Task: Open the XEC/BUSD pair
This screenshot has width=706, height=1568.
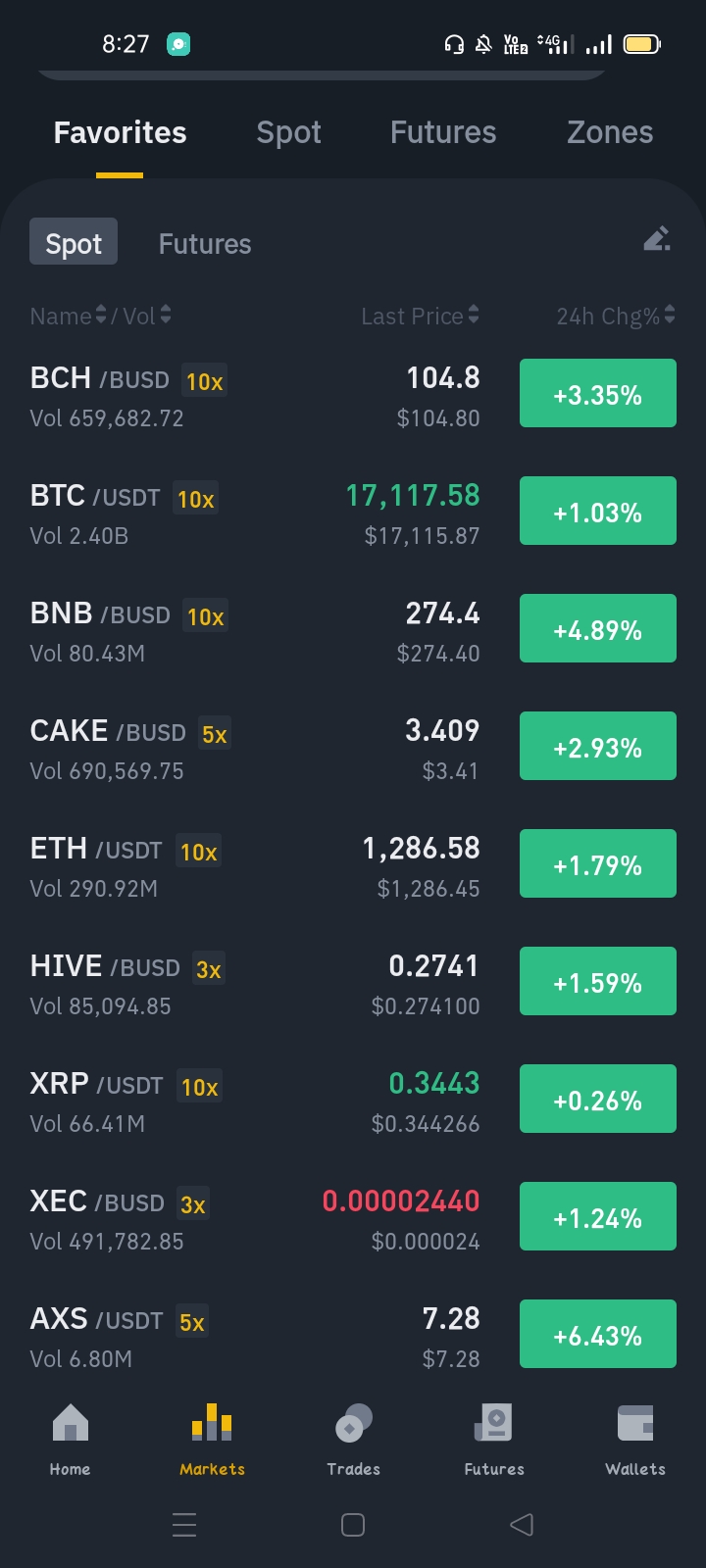Action: click(x=353, y=1219)
